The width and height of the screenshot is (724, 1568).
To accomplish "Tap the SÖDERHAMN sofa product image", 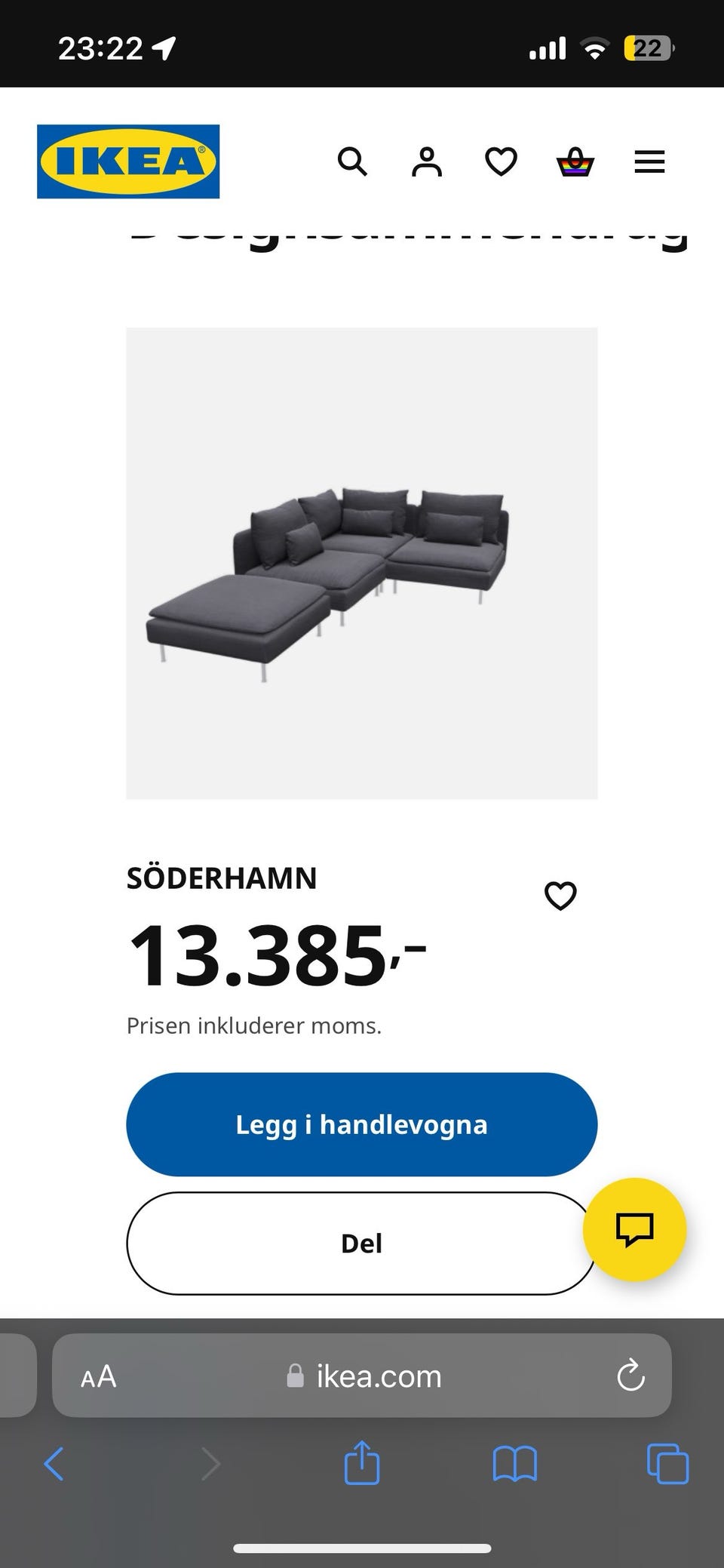I will (x=360, y=562).
